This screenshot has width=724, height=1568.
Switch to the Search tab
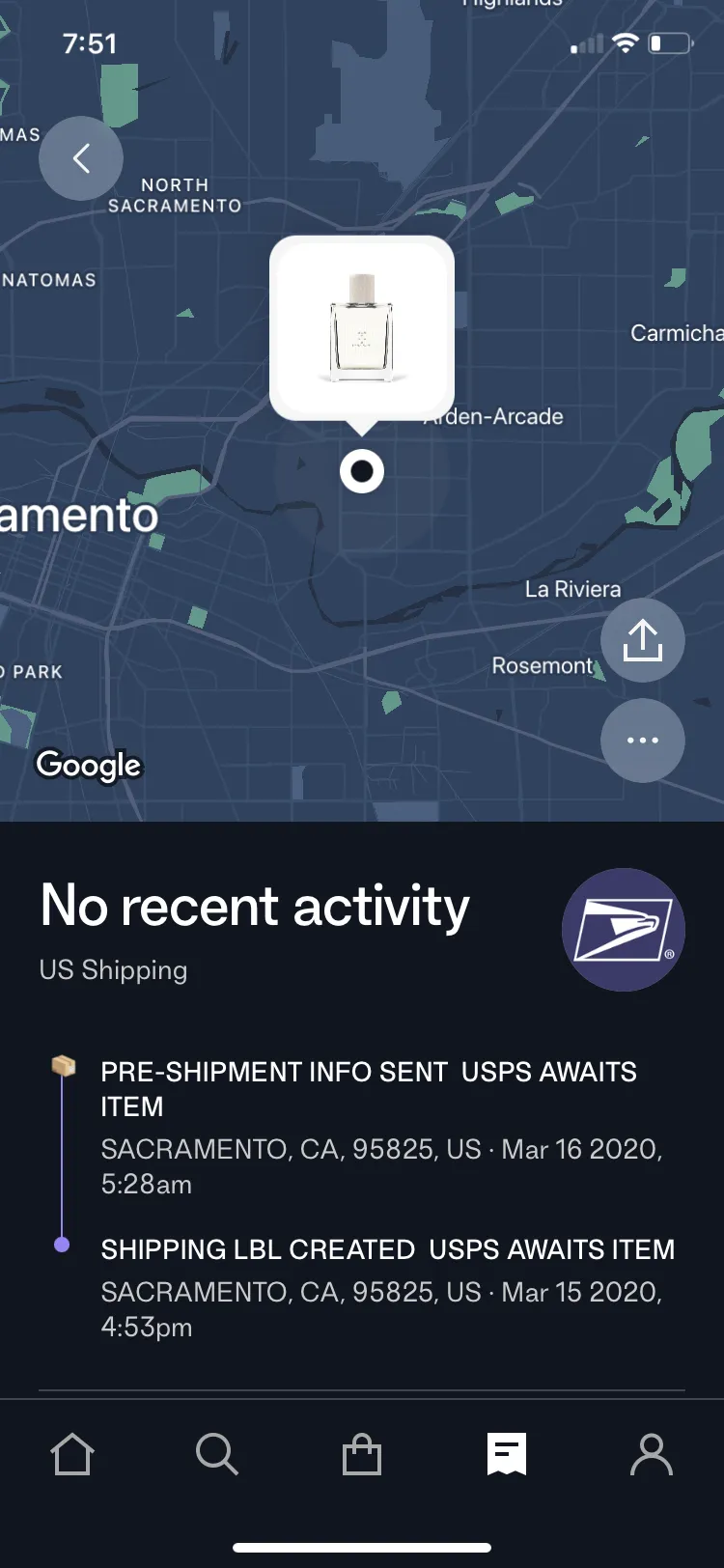(217, 1454)
